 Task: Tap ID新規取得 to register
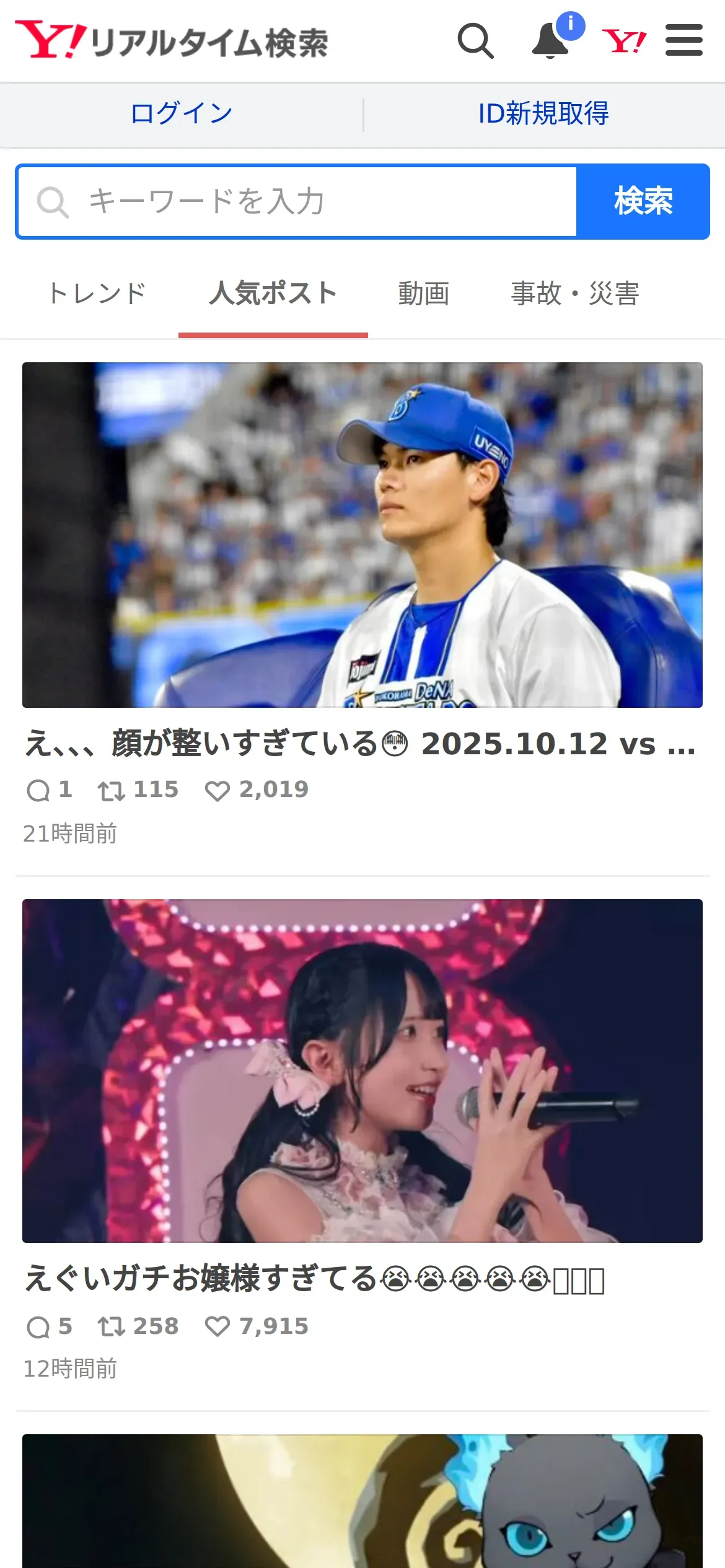point(543,114)
